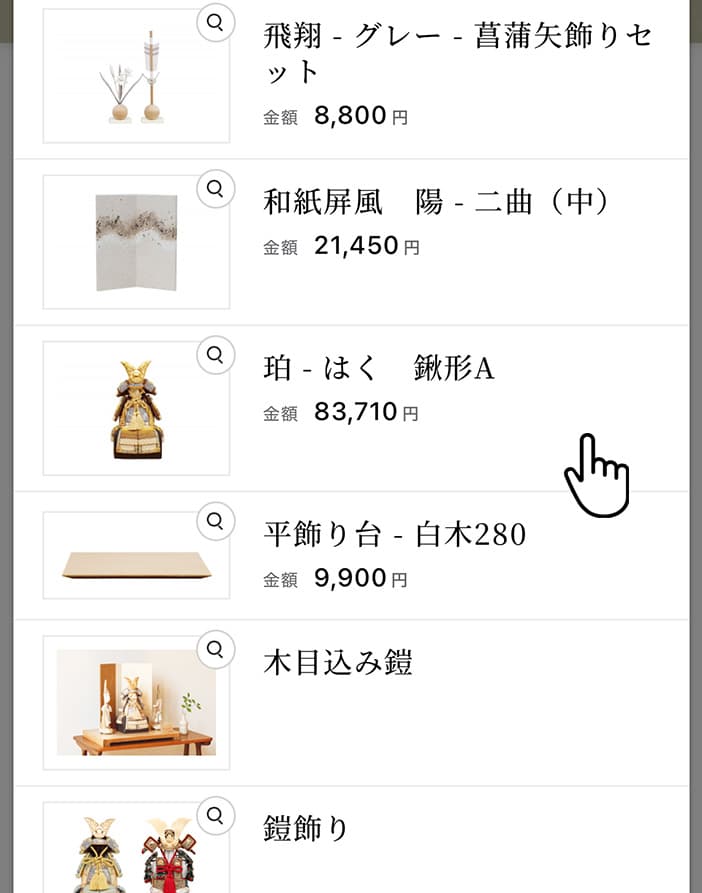
Task: Zoom into the 木目込み鎧 photo
Action: [215, 649]
